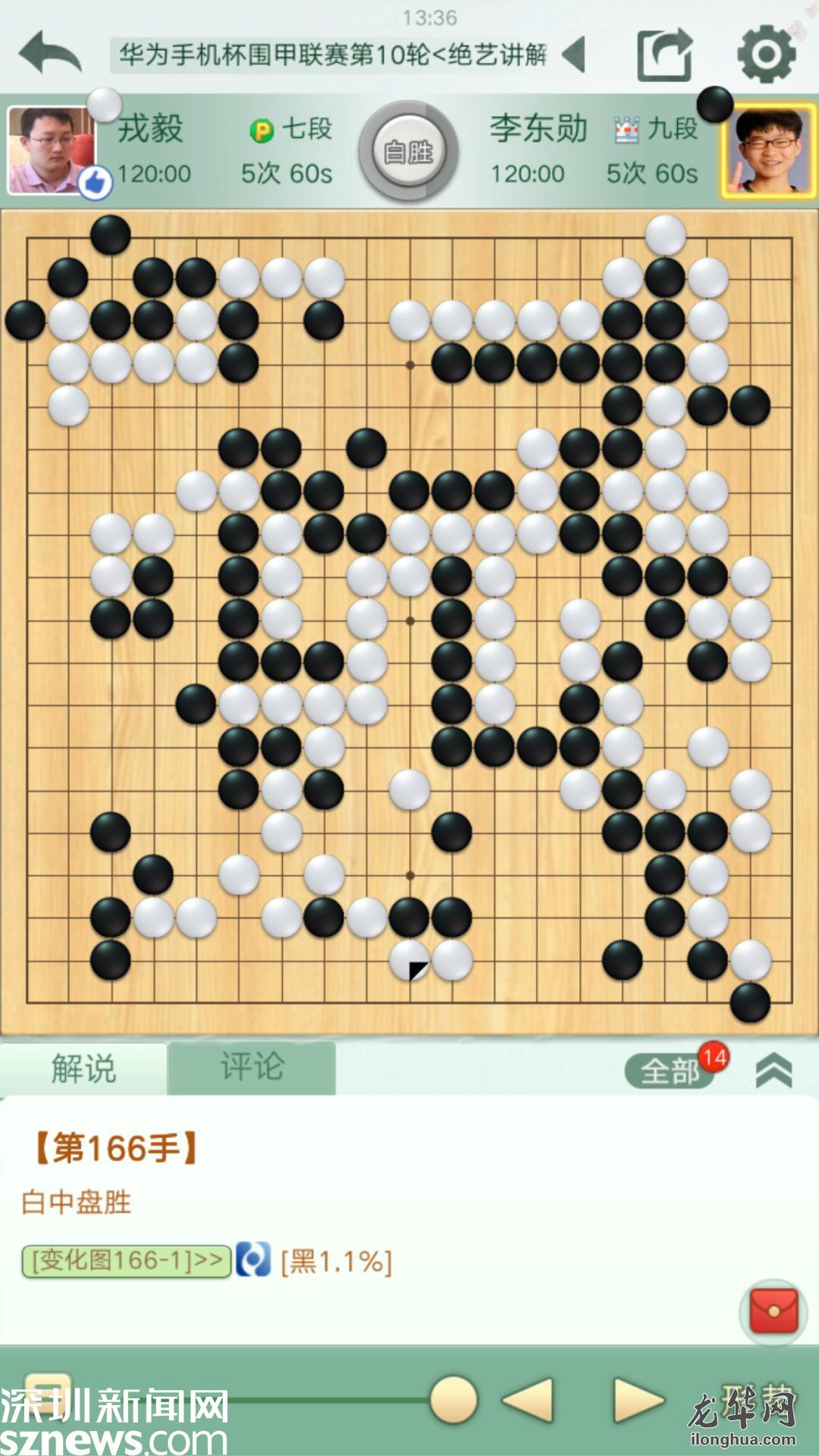Tap the triangle beside the game title
This screenshot has height=1456, width=819.
coord(574,54)
